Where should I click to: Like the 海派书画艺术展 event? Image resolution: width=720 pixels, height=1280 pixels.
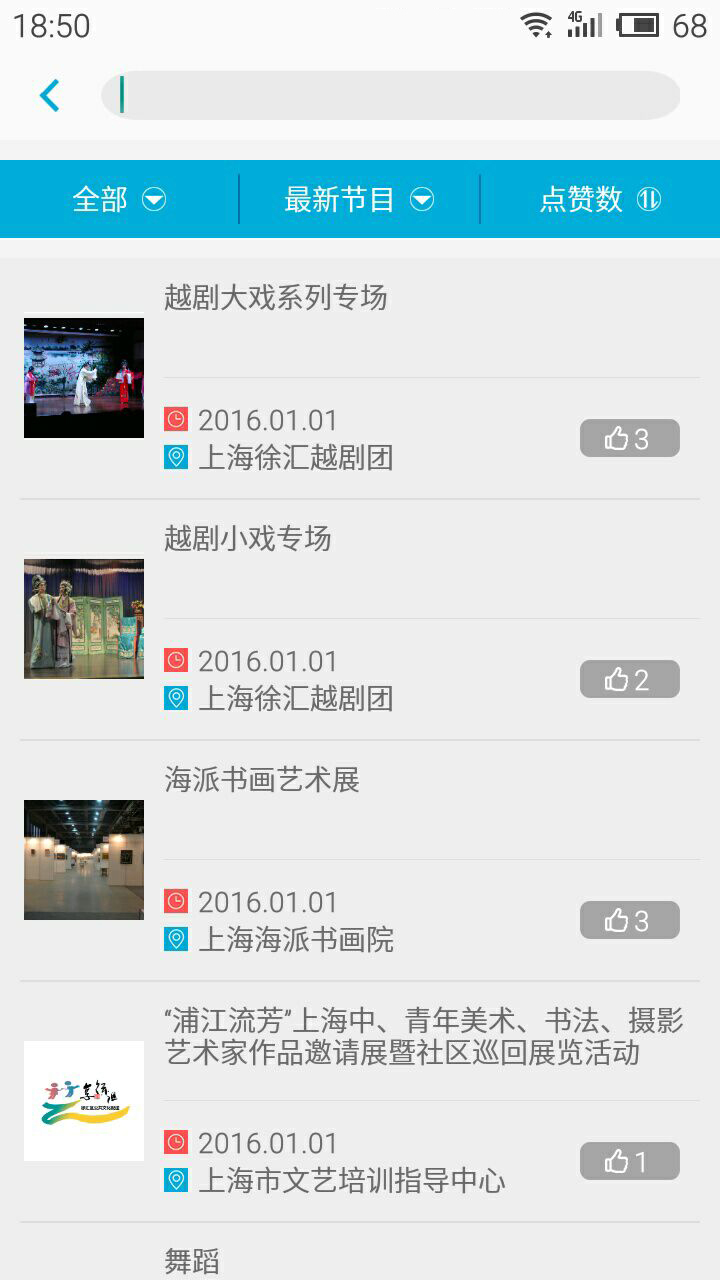coord(630,920)
